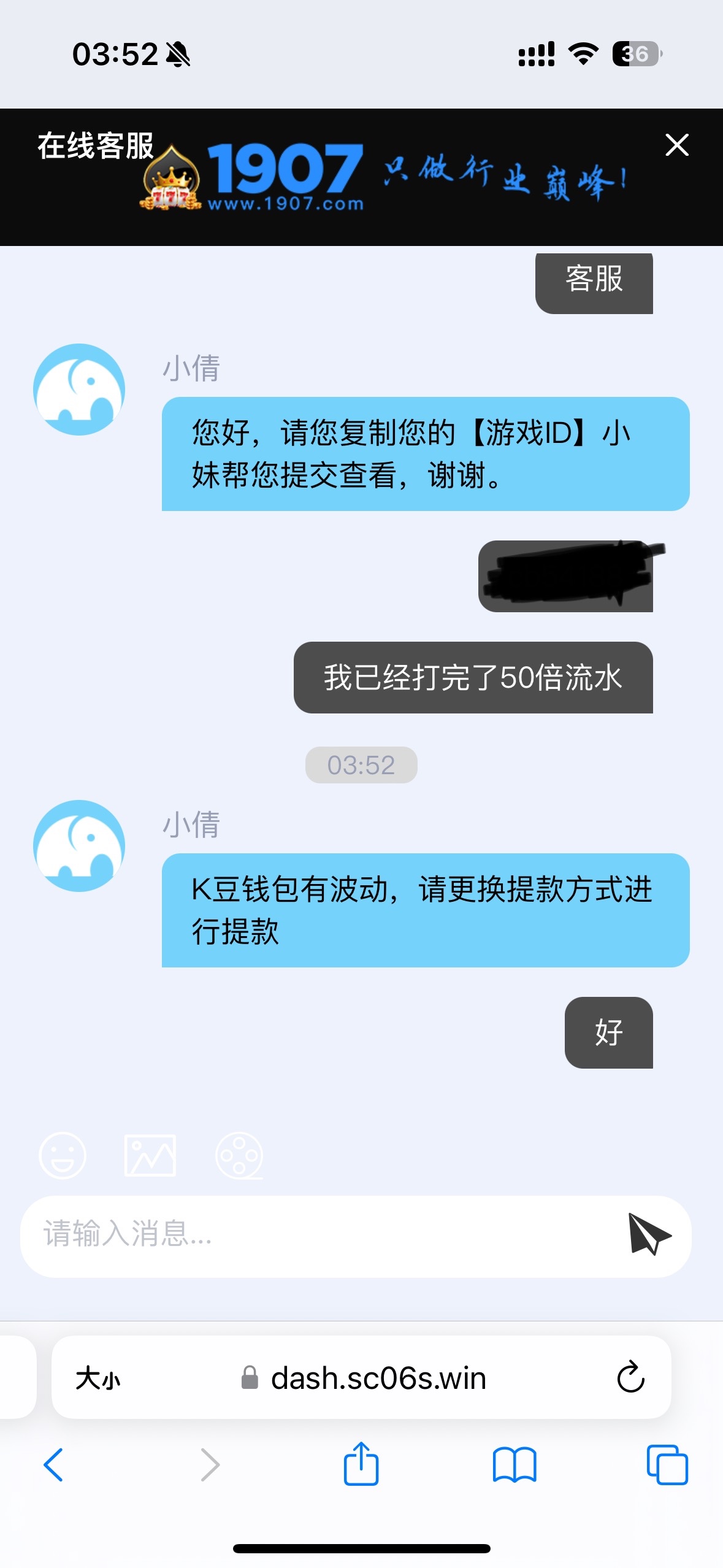
Task: Open the emoji picker
Action: pos(62,1155)
